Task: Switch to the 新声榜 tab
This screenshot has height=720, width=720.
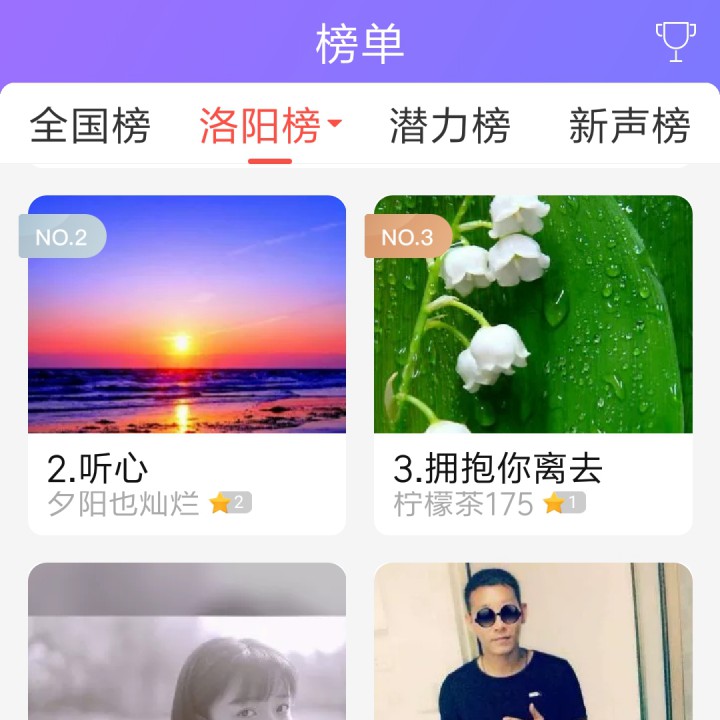Action: (629, 127)
